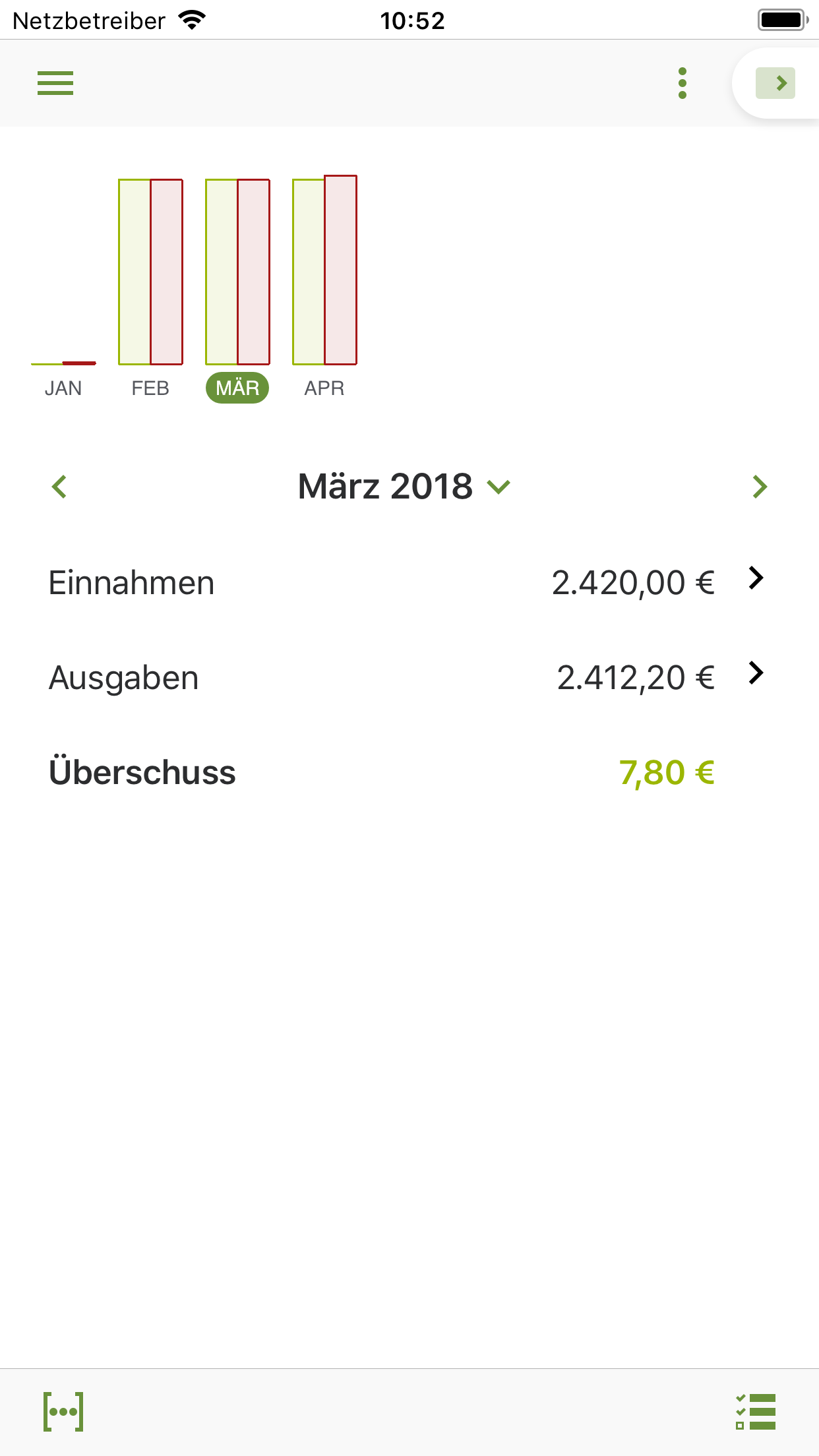Go to the previous month
Viewport: 819px width, 1456px height.
(59, 487)
